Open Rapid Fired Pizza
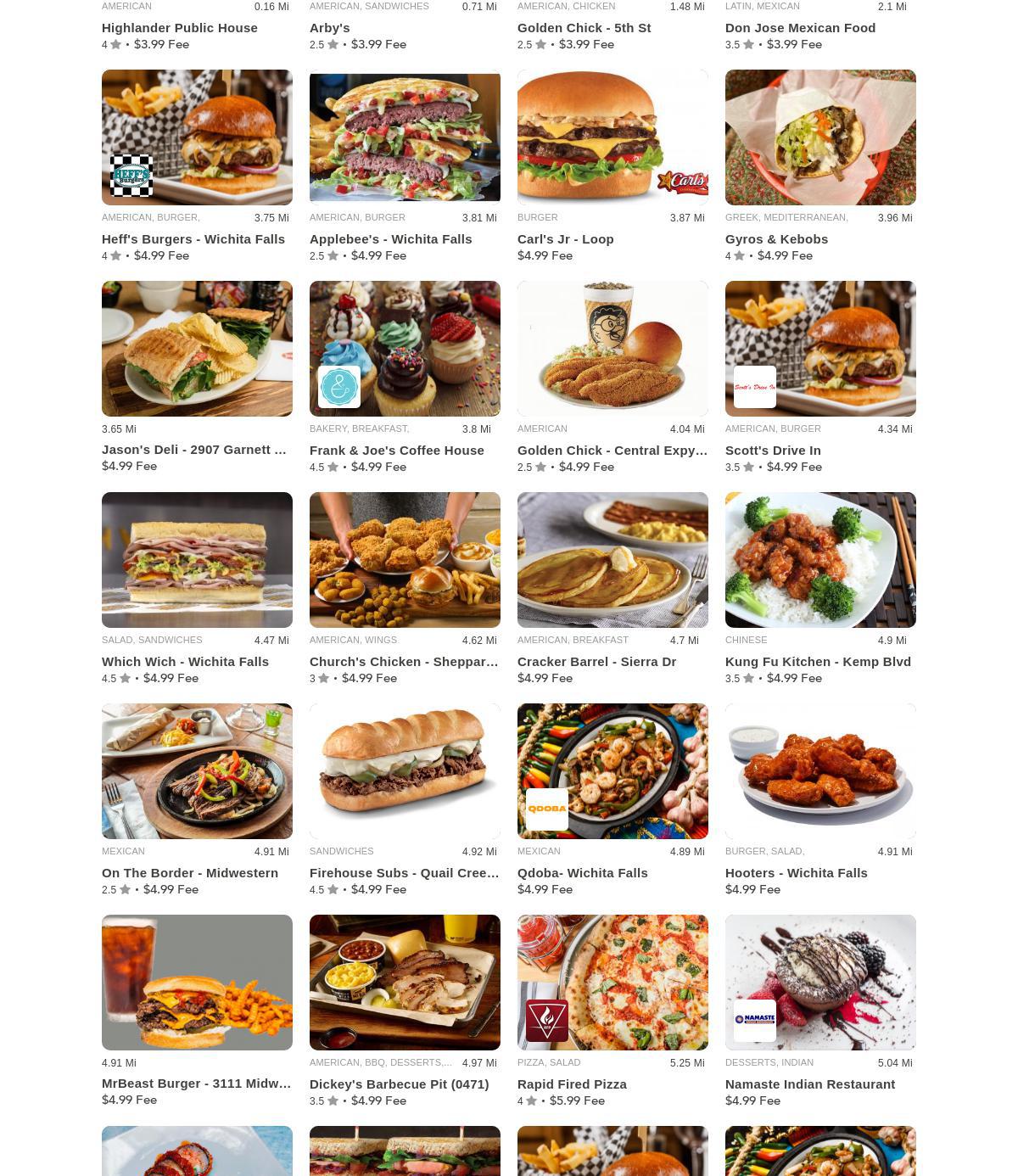This screenshot has width=1018, height=1176. (612, 983)
